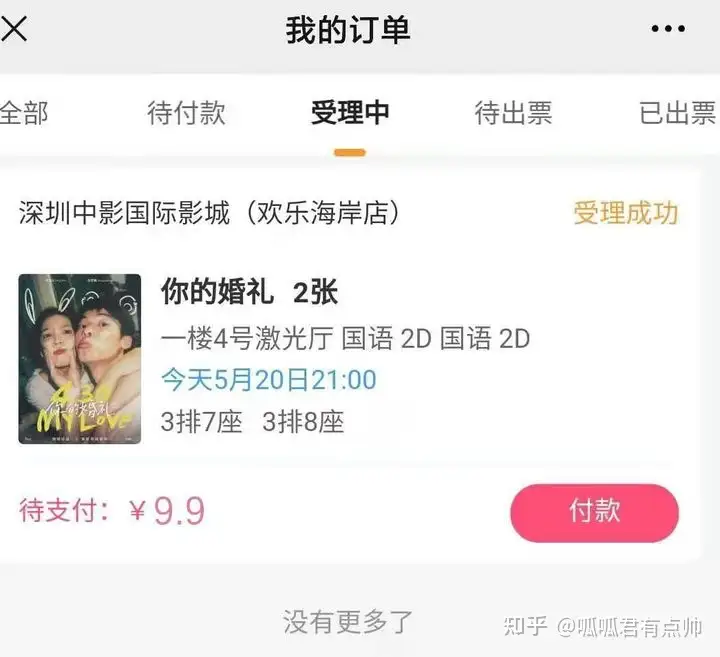Open the three-dot overflow menu
This screenshot has height=657, width=720.
(668, 29)
